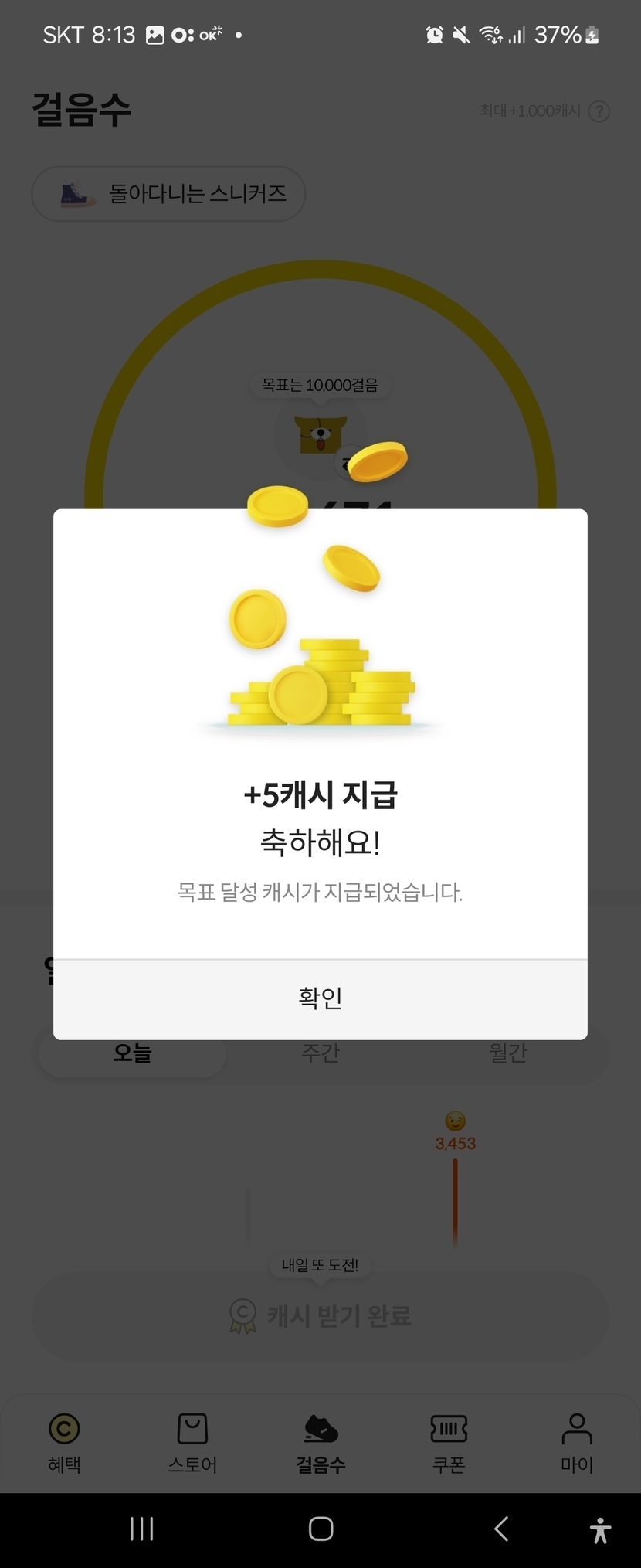Confirm the +5 cash reward with 확인
641x1568 pixels.
point(320,998)
